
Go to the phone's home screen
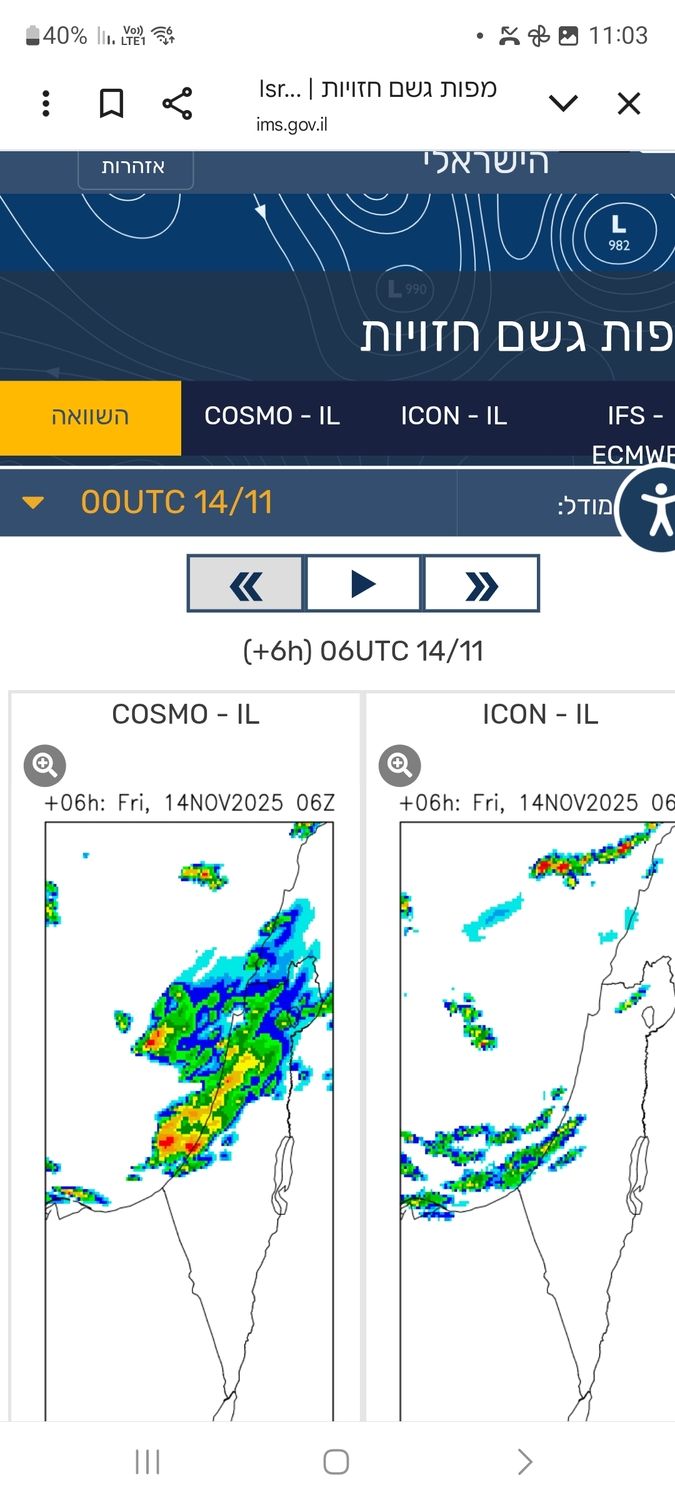pyautogui.click(x=336, y=1462)
